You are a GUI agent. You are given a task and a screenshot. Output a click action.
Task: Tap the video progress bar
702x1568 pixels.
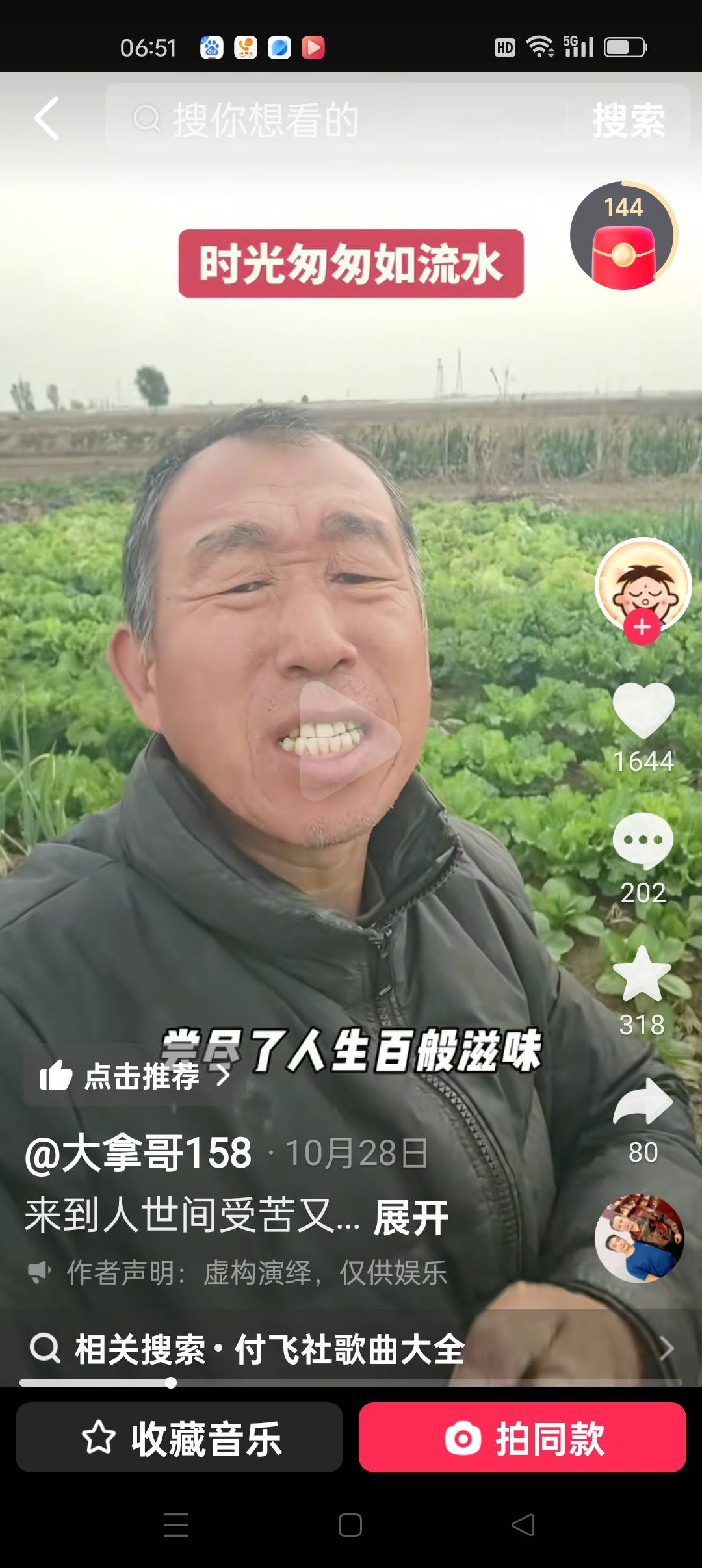pyautogui.click(x=351, y=1383)
